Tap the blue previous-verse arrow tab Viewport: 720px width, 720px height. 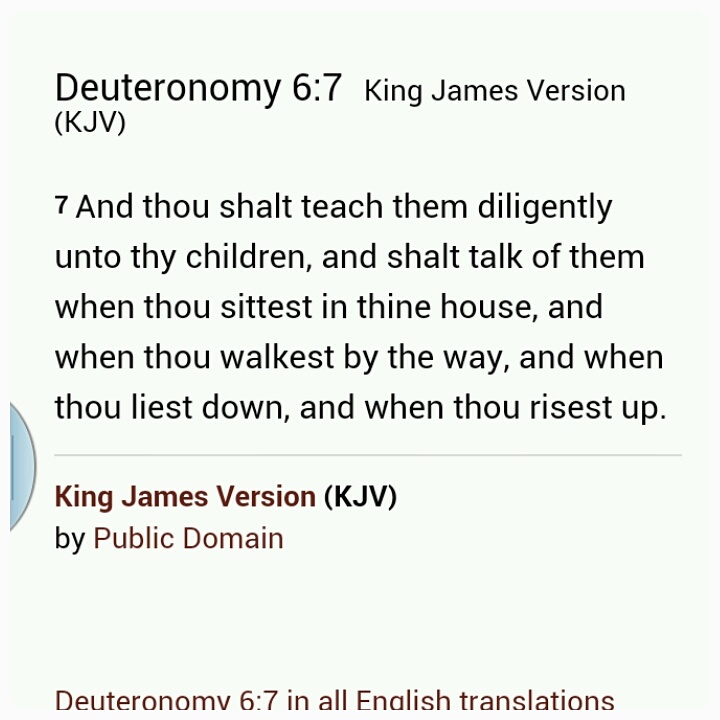tap(22, 467)
